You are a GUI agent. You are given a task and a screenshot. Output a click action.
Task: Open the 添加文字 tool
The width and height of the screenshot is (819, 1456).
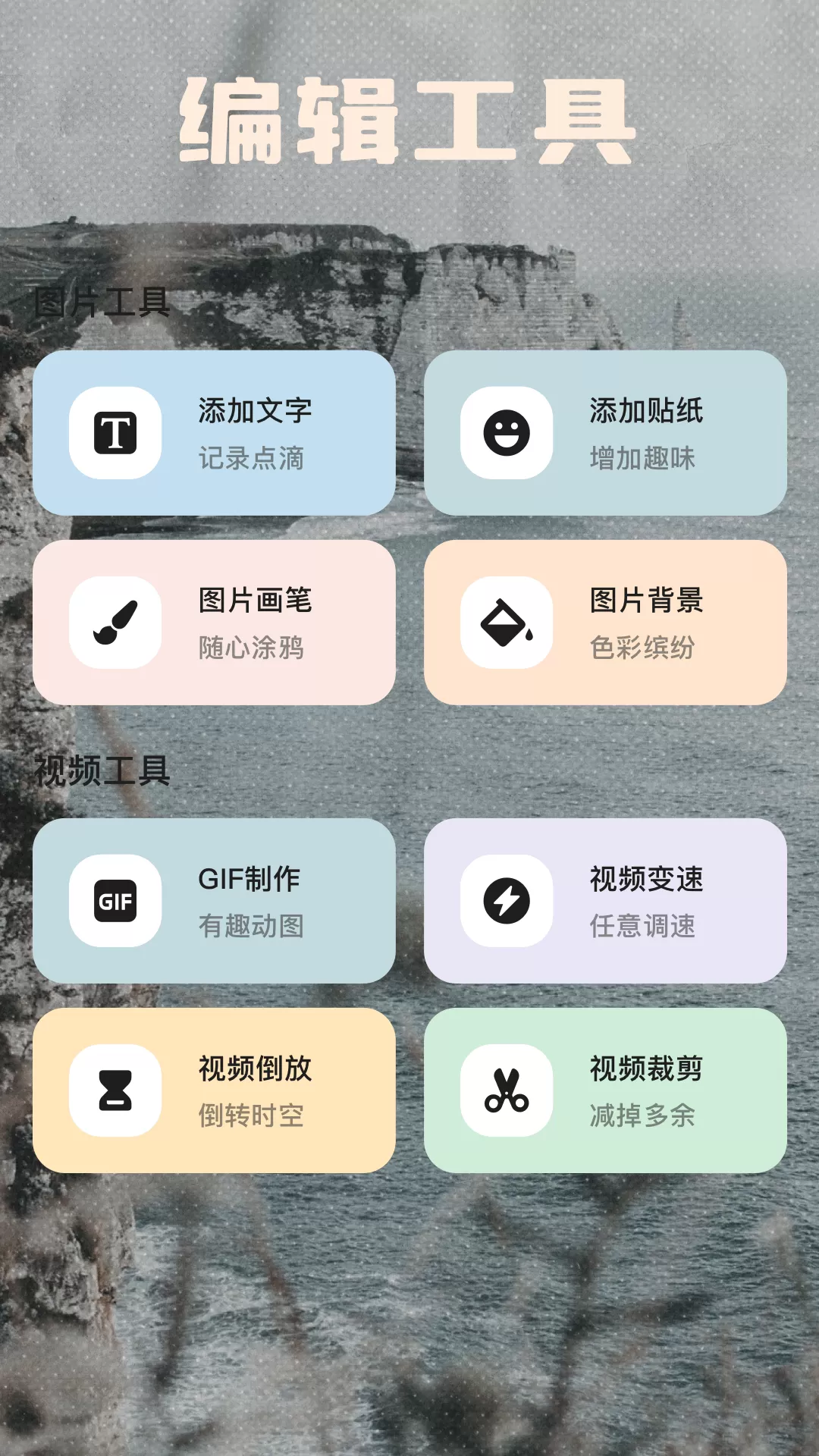click(x=214, y=433)
